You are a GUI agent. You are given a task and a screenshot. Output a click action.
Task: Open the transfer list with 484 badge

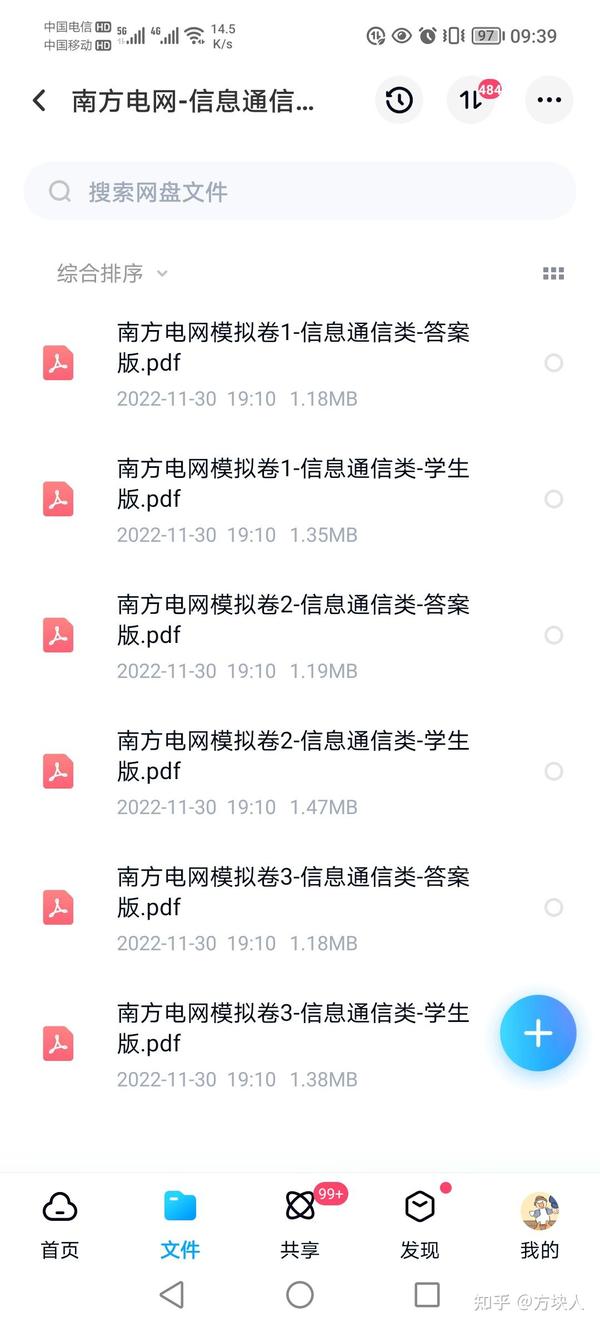pyautogui.click(x=472, y=100)
